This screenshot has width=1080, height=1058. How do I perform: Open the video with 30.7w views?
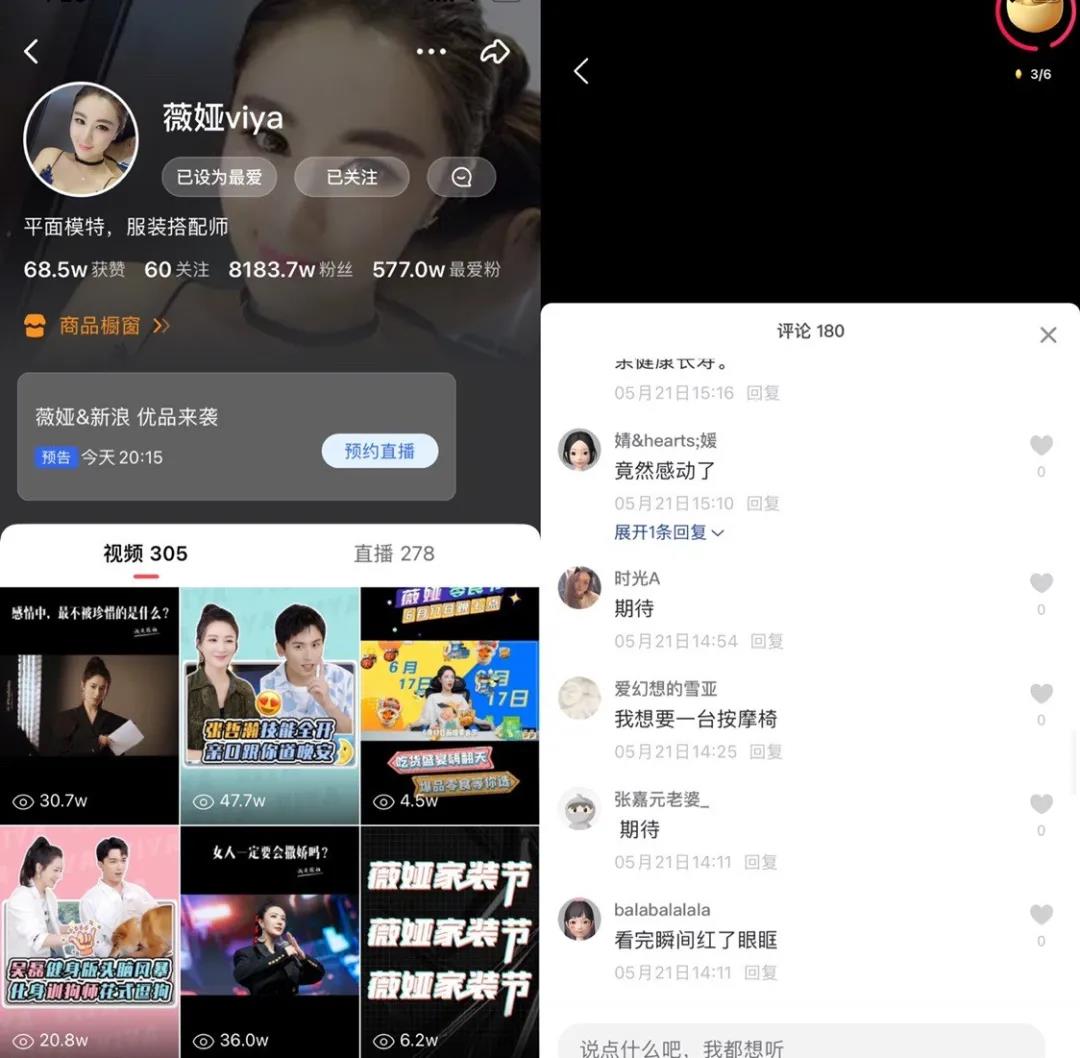pyautogui.click(x=89, y=705)
